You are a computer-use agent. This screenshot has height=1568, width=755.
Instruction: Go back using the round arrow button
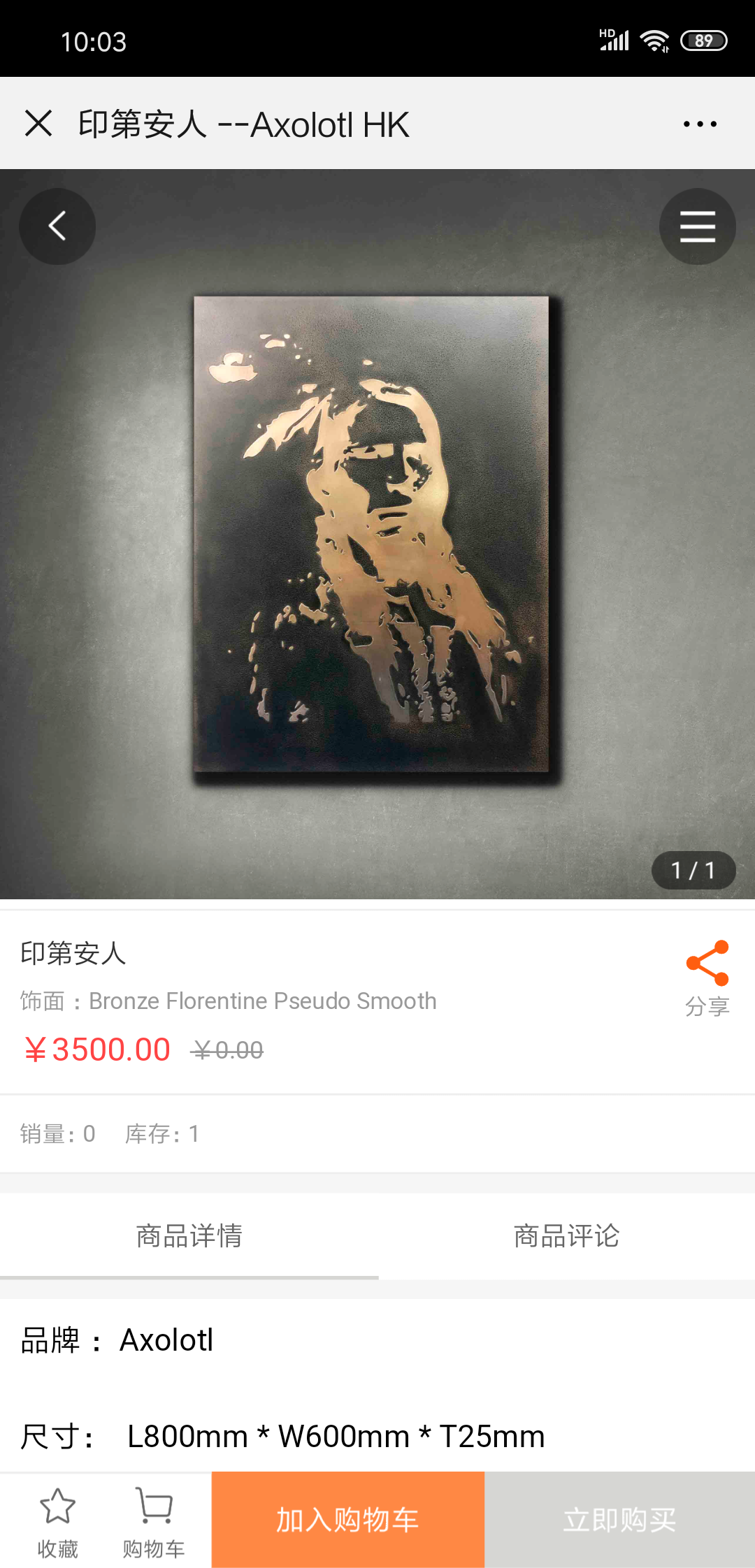(57, 226)
